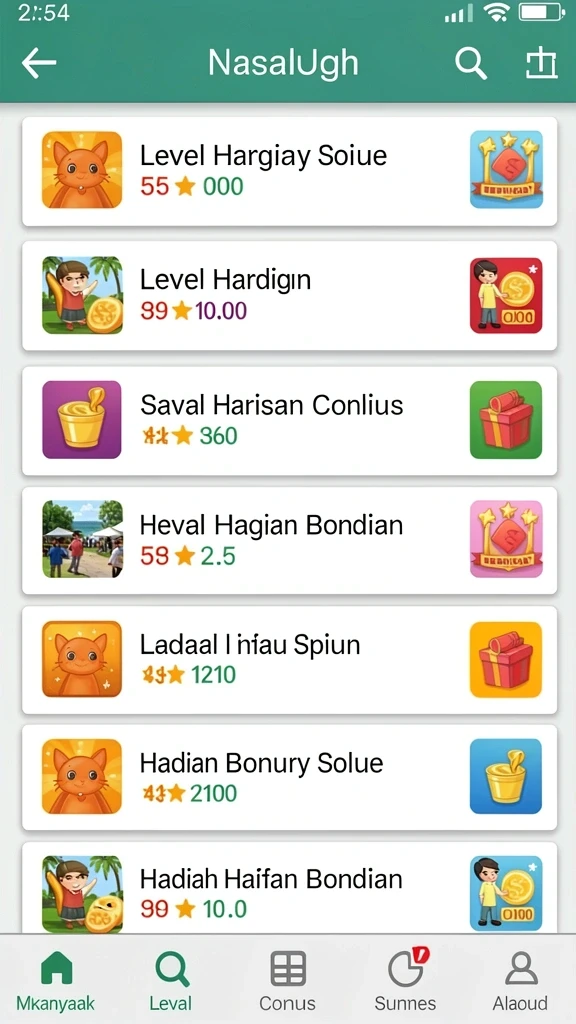Image resolution: width=576 pixels, height=1024 pixels.
Task: Open search from the top bar
Action: [x=470, y=63]
